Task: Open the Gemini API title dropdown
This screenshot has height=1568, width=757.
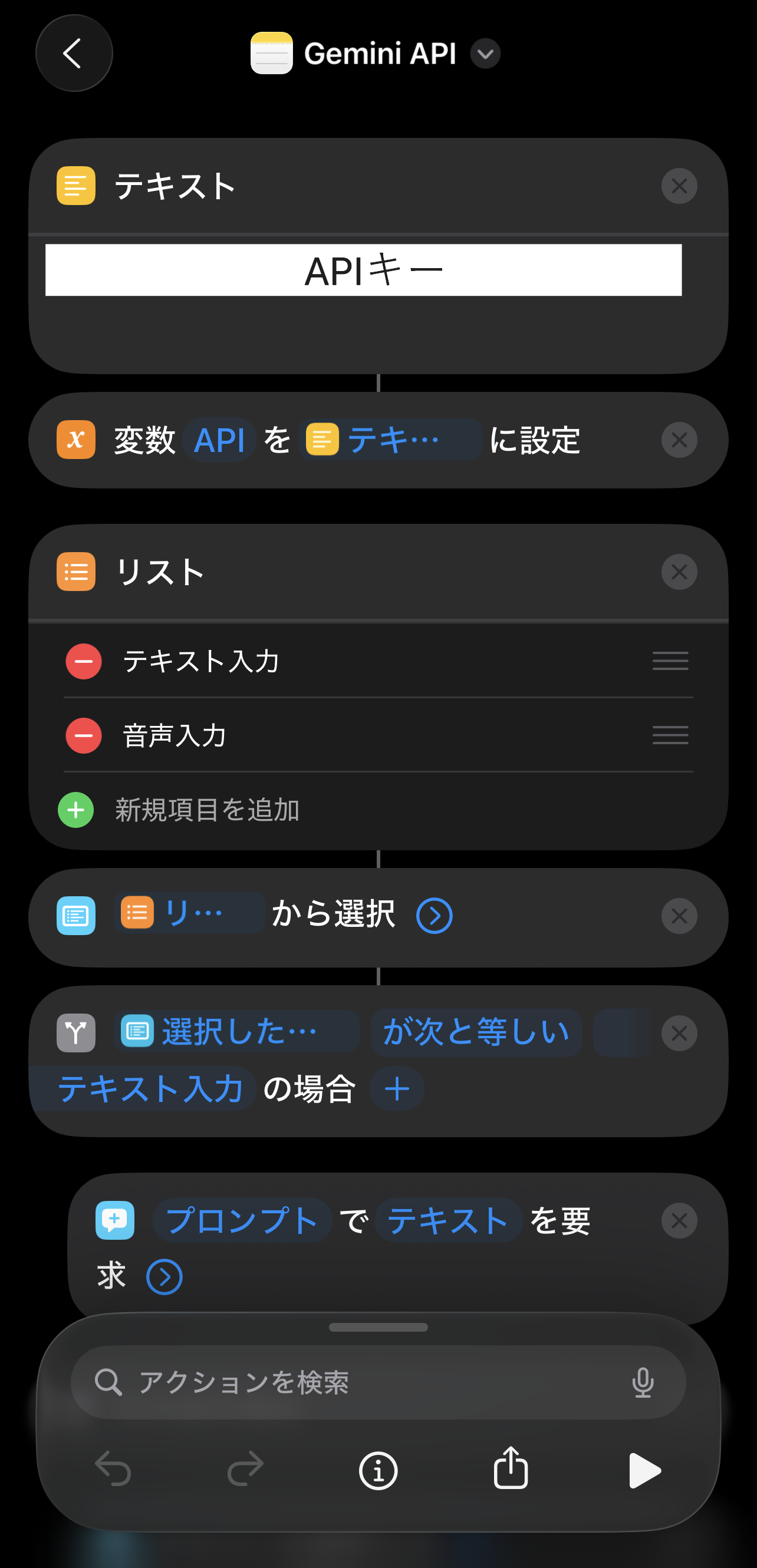Action: pyautogui.click(x=485, y=54)
